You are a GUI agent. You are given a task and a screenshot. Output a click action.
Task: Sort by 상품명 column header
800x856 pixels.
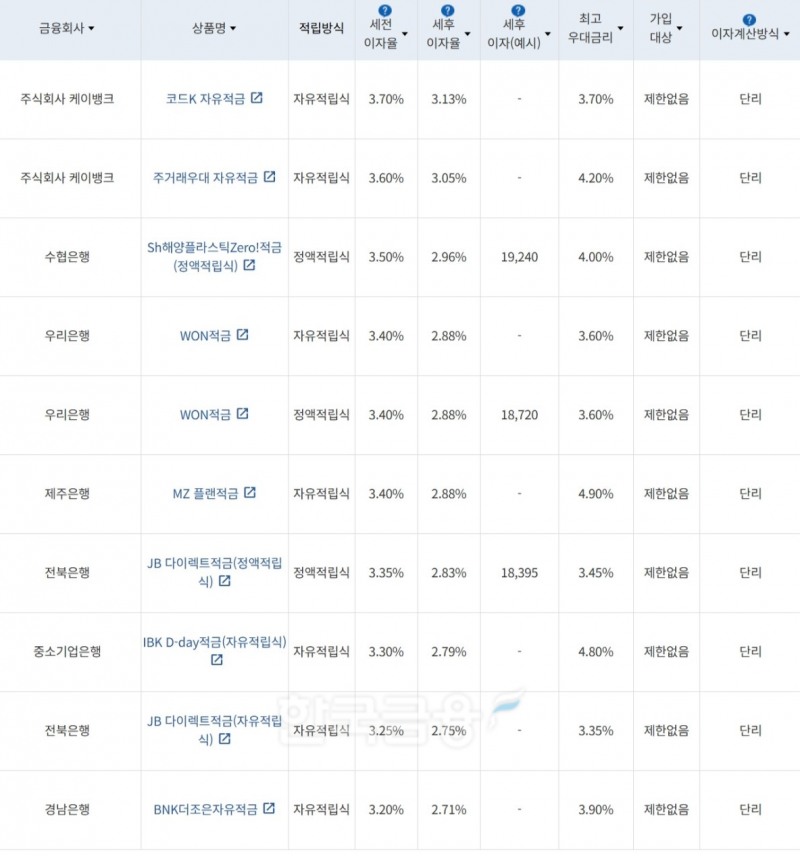tap(214, 29)
